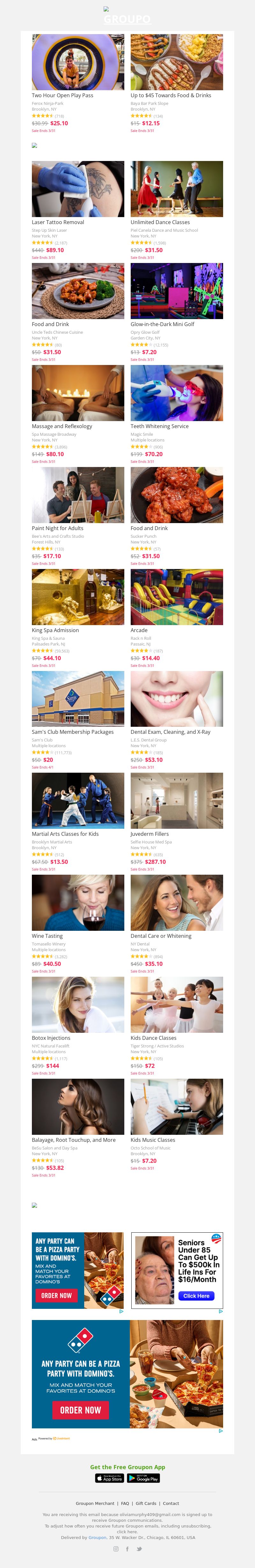Open Paint Night for Adults deal
This screenshot has height=1568, width=255.
point(78,495)
